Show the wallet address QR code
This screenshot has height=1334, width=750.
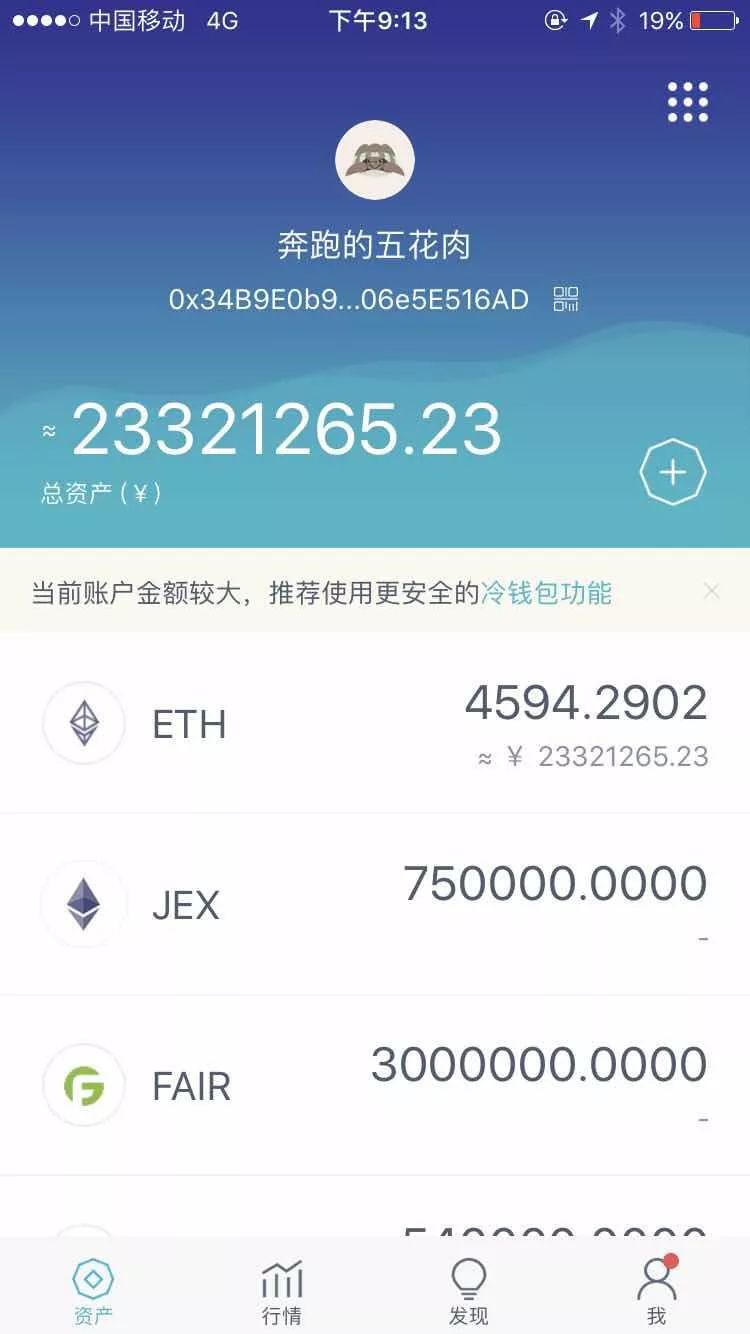[x=566, y=299]
